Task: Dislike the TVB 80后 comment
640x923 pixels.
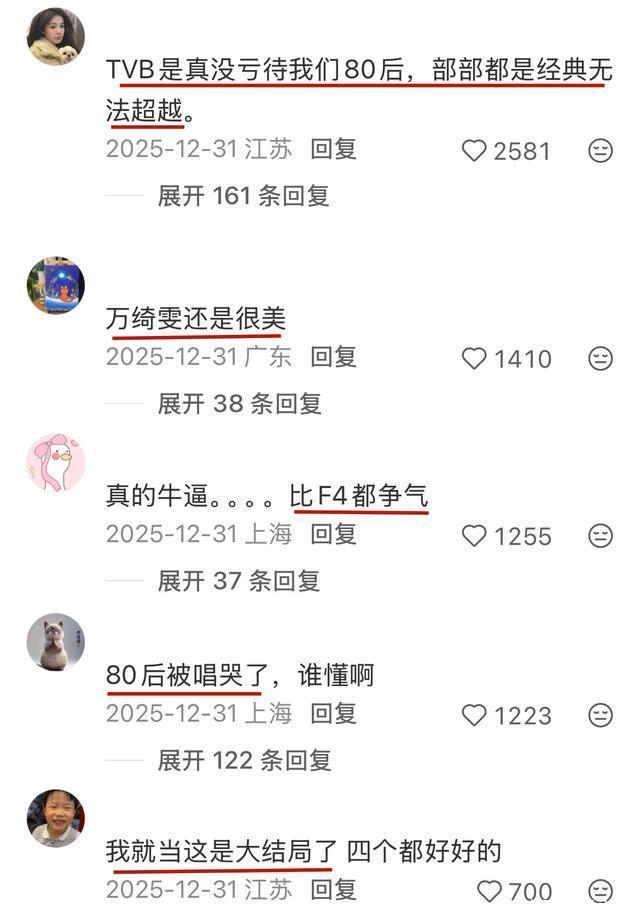Action: (600, 151)
